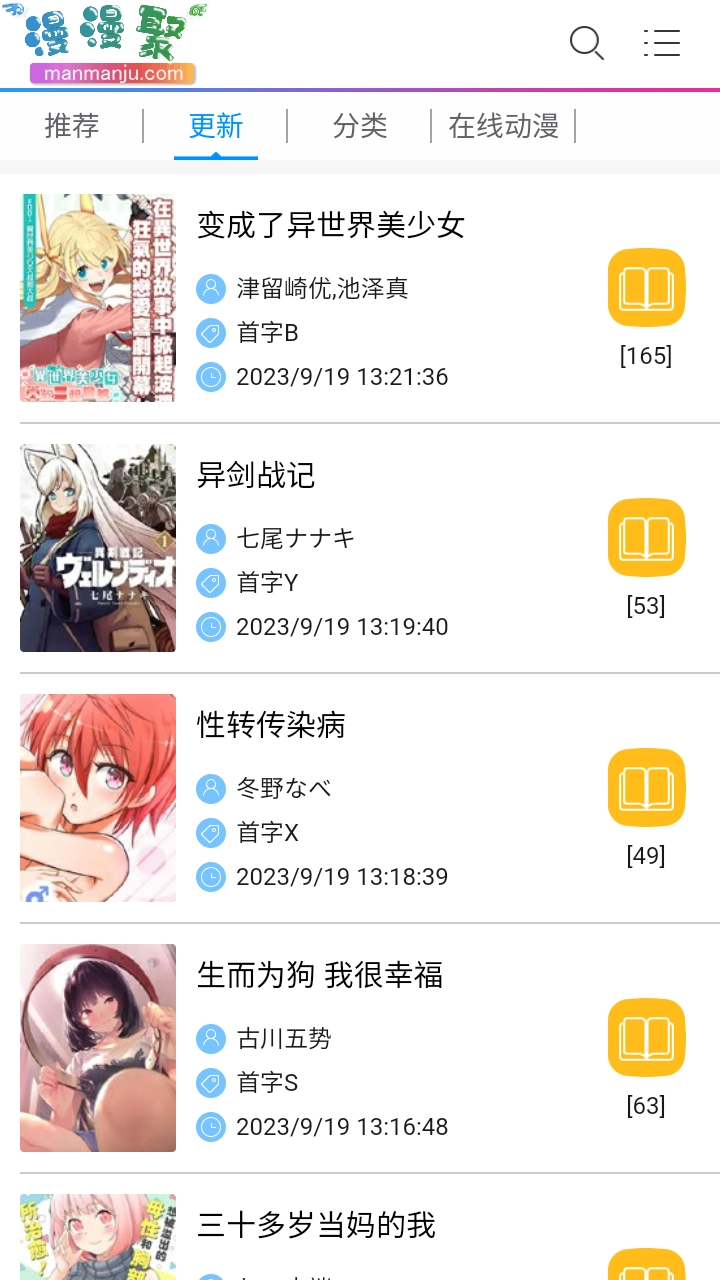Click the author icon beside 七尾ナナキ
The width and height of the screenshot is (720, 1280).
click(x=211, y=538)
